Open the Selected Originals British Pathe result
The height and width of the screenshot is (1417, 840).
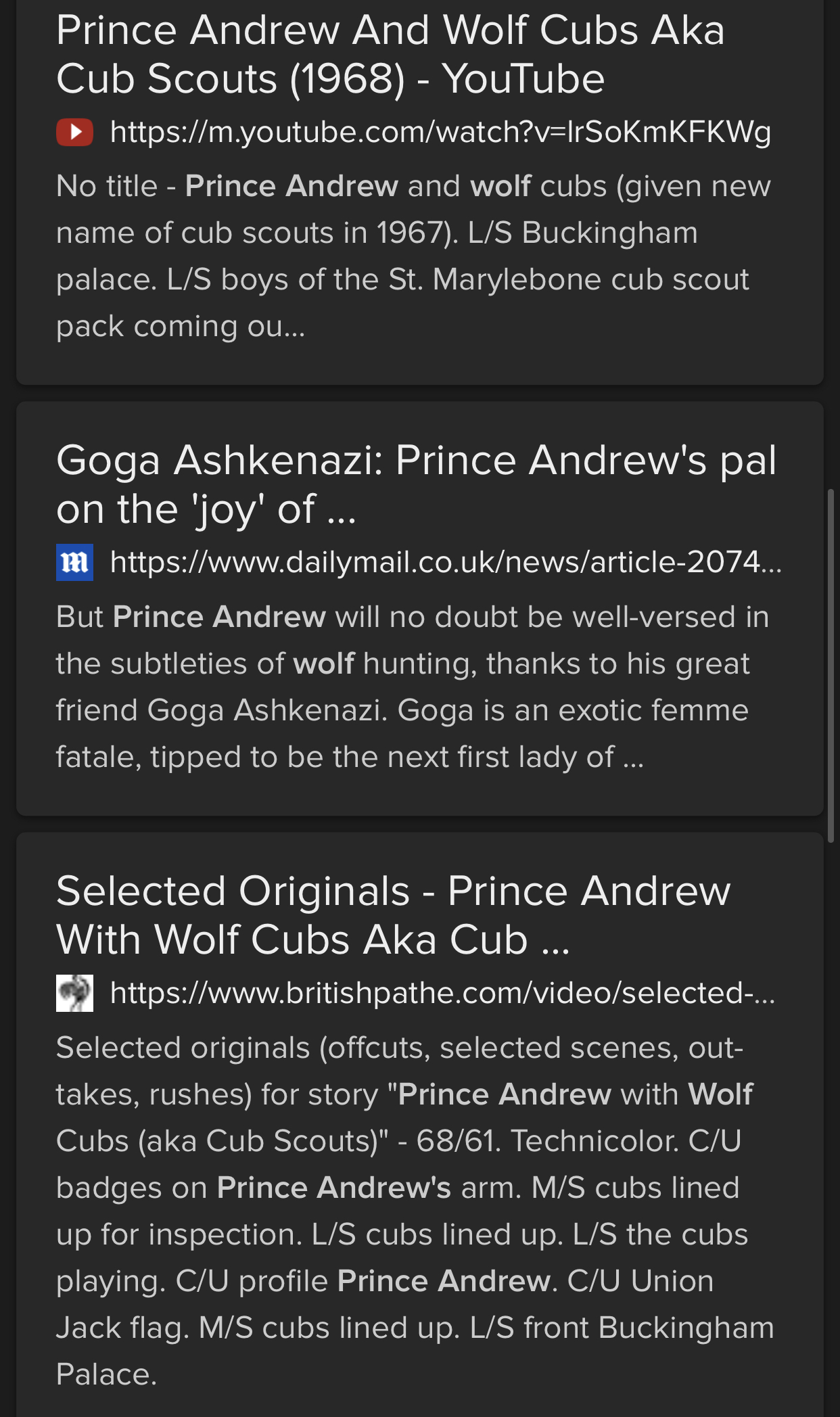394,915
